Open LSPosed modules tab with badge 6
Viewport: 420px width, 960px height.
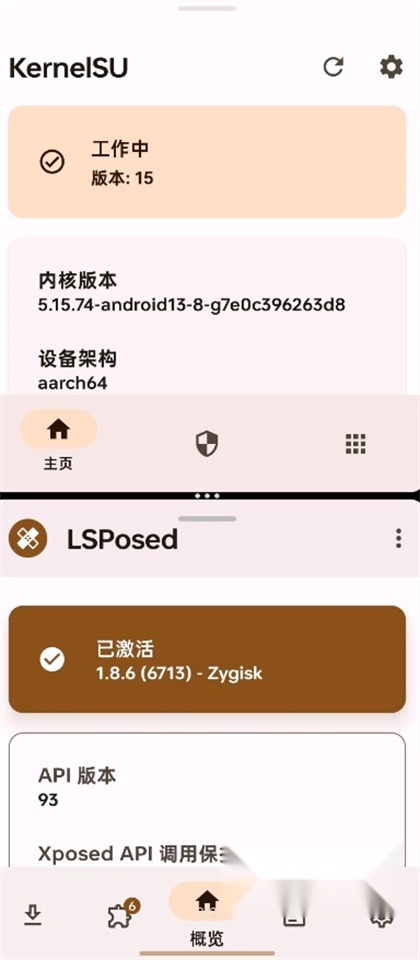[117, 915]
